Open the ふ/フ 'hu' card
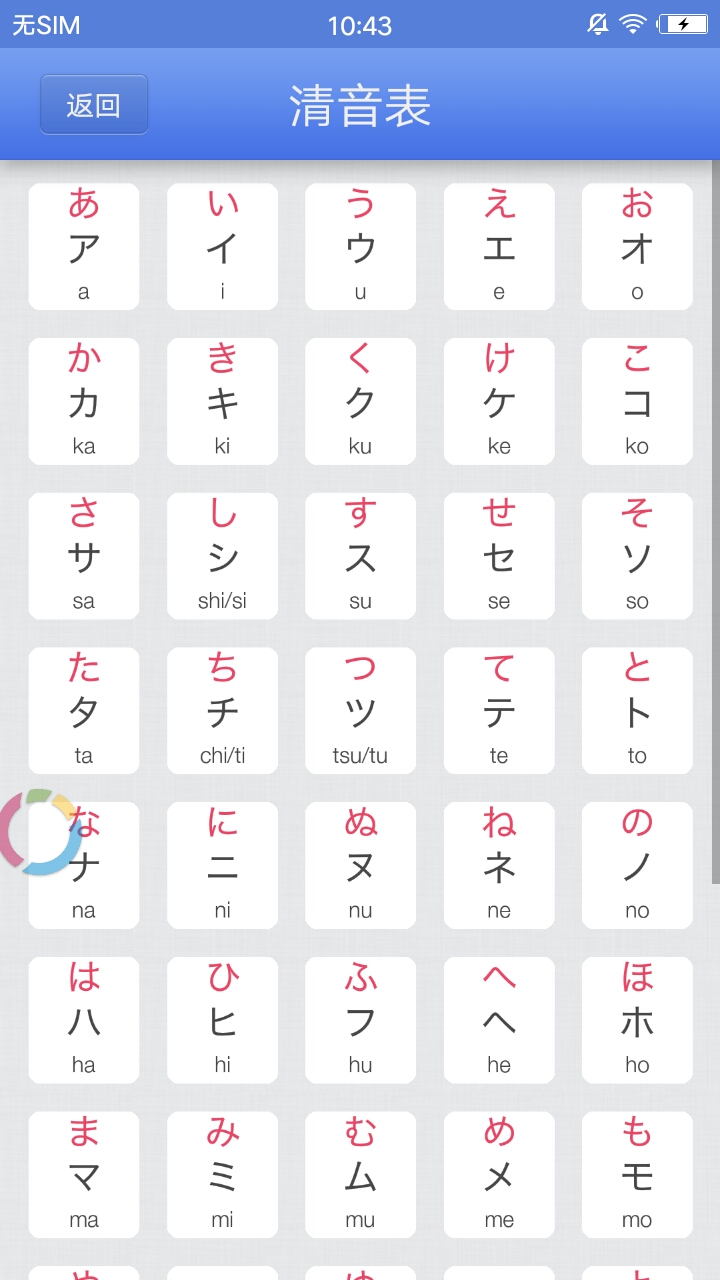Image resolution: width=720 pixels, height=1280 pixels. pos(360,1021)
